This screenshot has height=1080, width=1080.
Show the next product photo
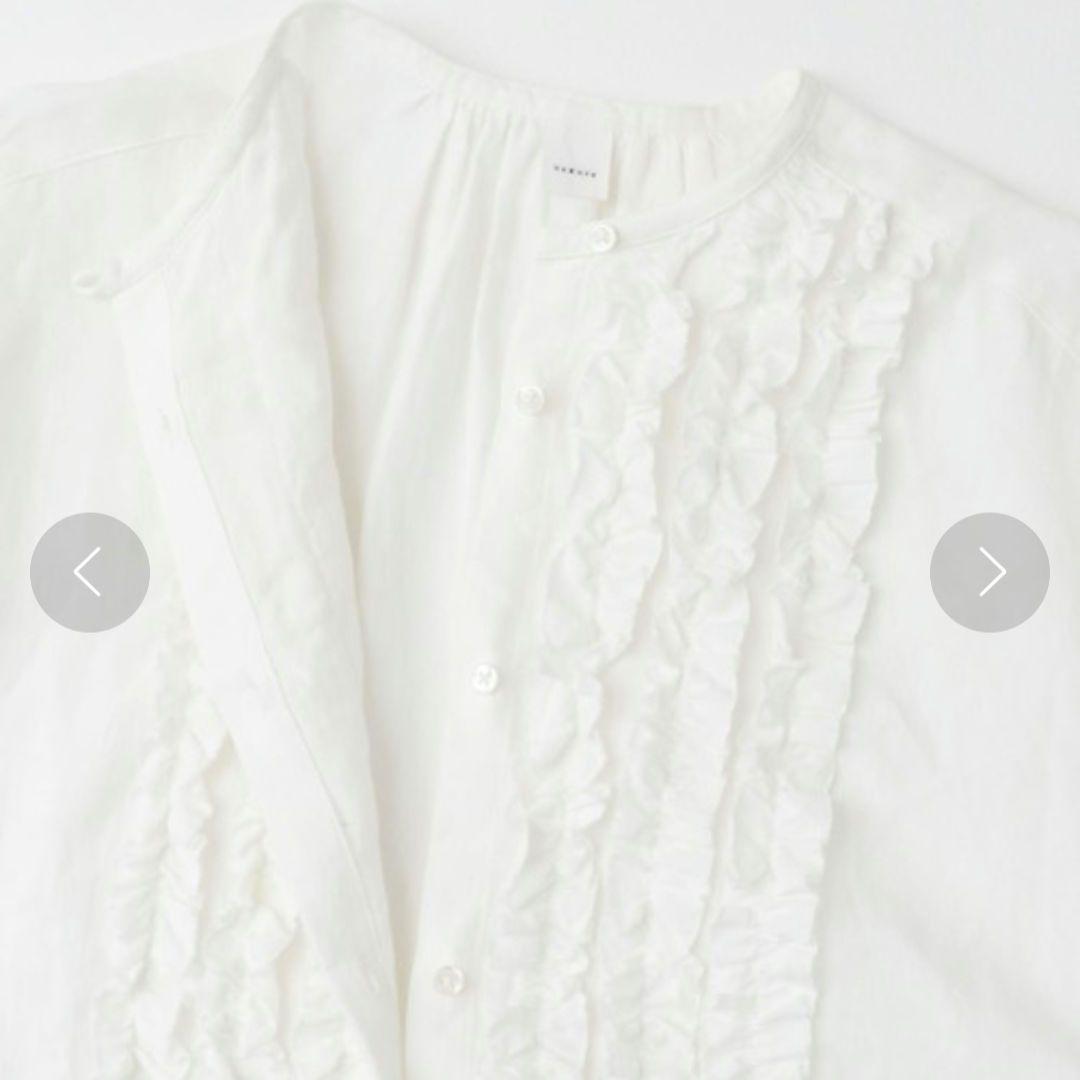pyautogui.click(x=990, y=572)
